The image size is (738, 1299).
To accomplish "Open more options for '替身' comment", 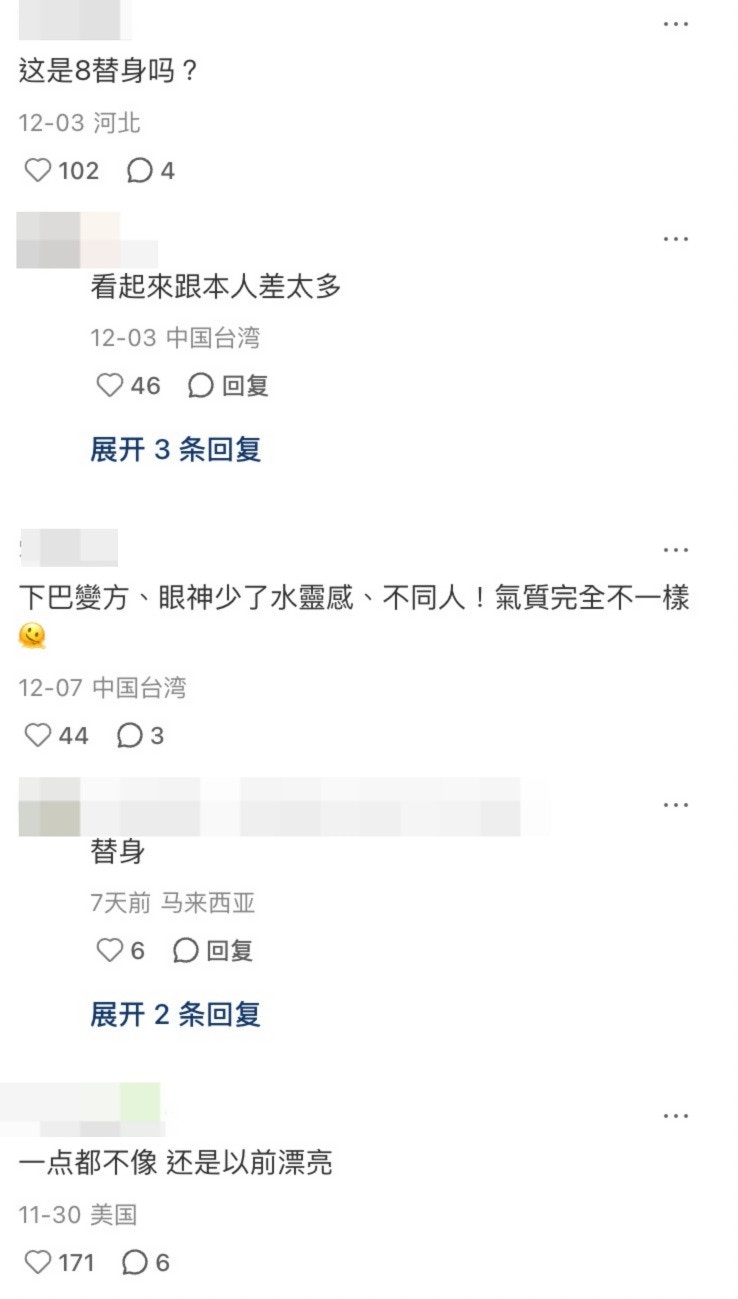I will tap(676, 804).
